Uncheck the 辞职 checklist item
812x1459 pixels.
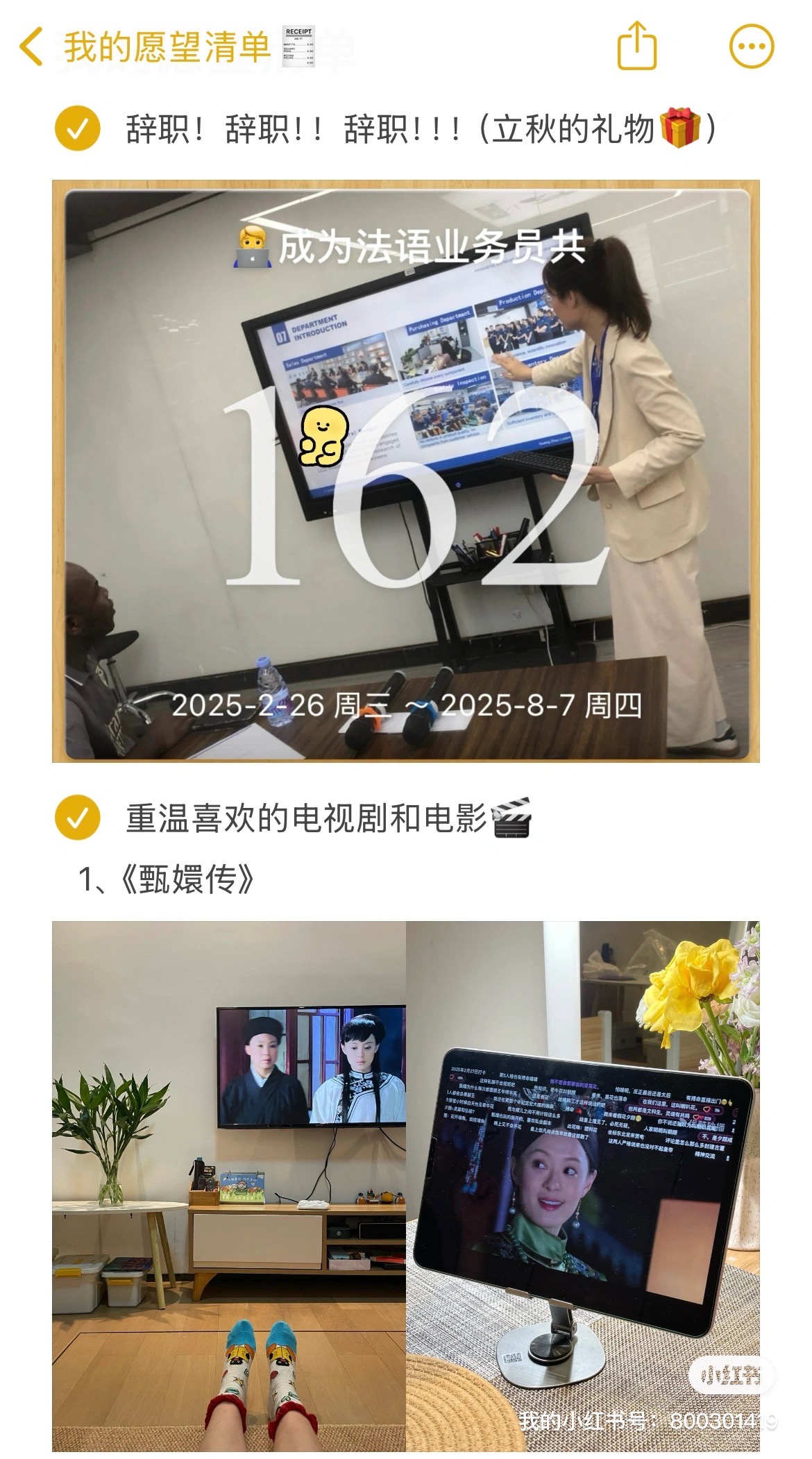(x=78, y=128)
